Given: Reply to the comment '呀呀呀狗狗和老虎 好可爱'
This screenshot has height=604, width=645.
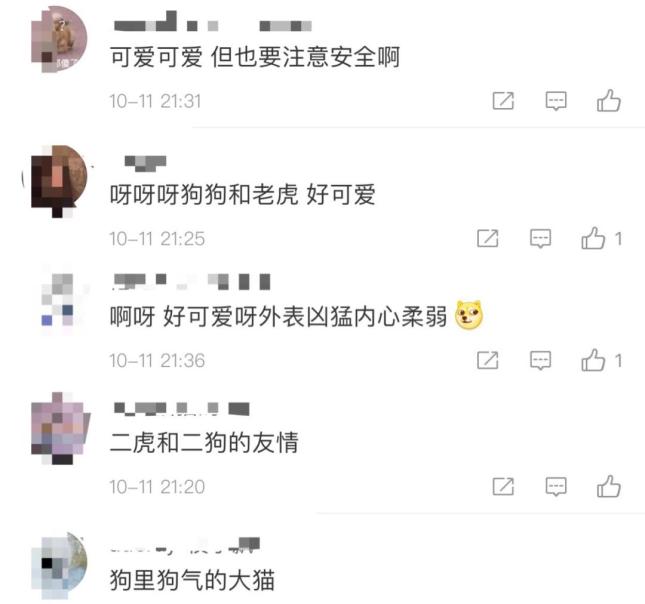Looking at the screenshot, I should click(540, 238).
